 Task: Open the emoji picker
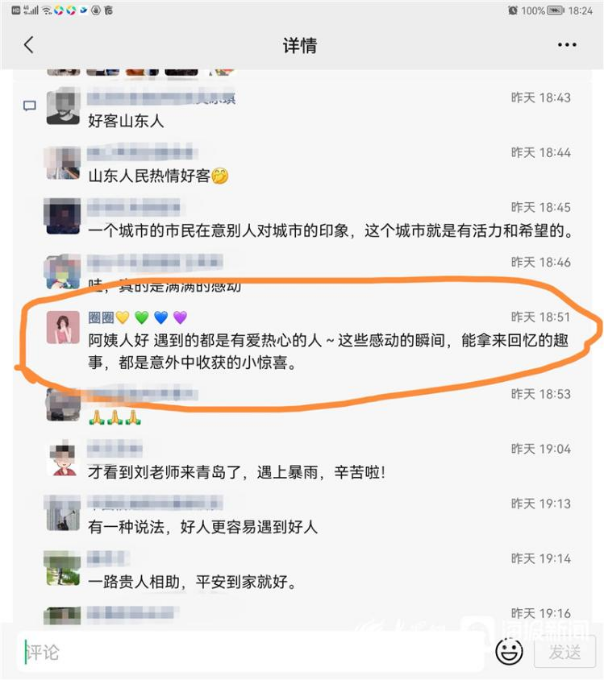509,651
